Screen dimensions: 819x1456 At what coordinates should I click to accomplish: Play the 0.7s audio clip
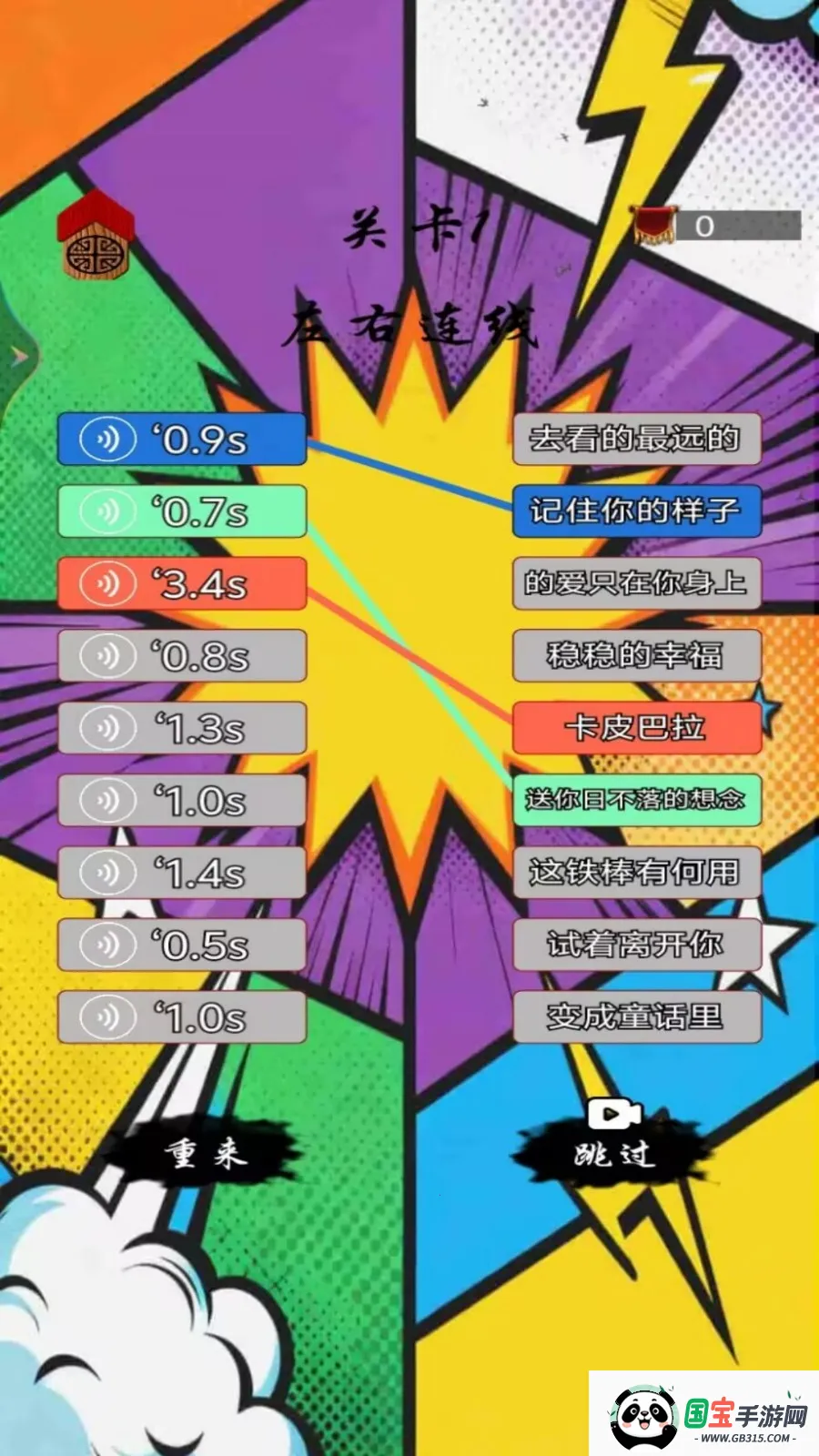click(x=182, y=511)
